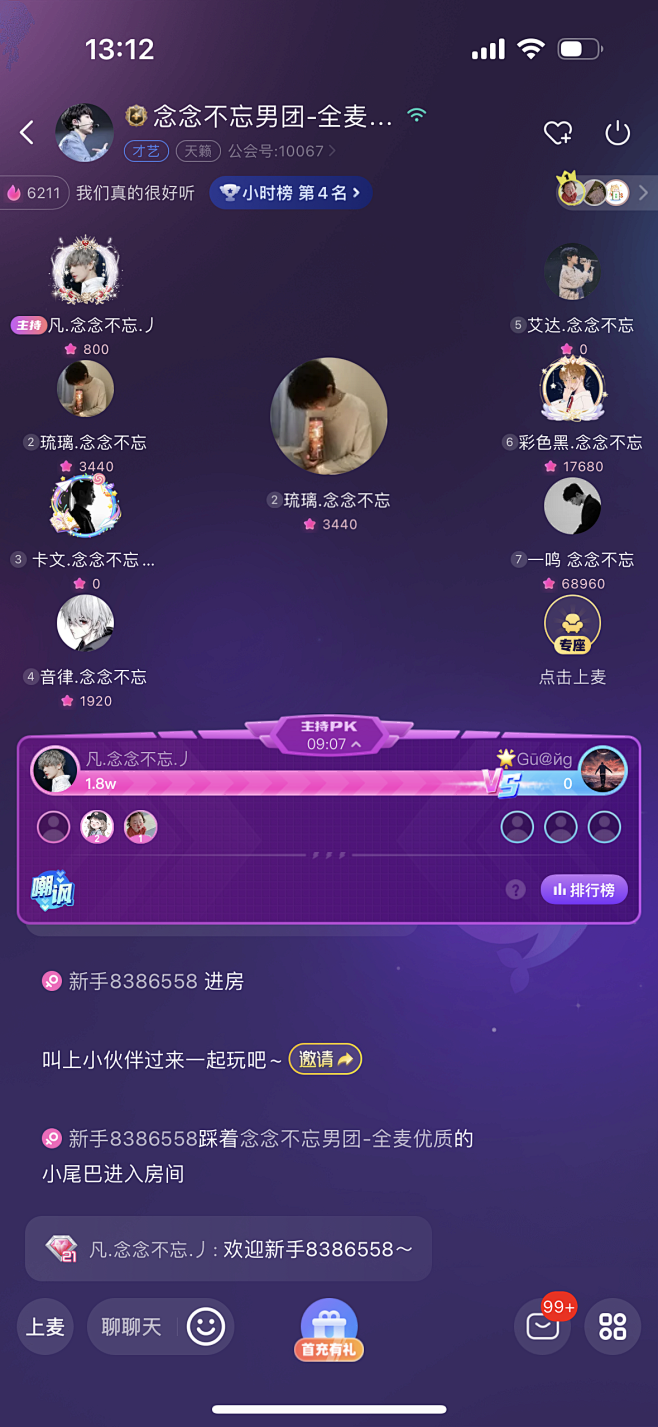The image size is (658, 1427).
Task: Open the 小时榜 第4名 ranking chip
Action: (291, 193)
